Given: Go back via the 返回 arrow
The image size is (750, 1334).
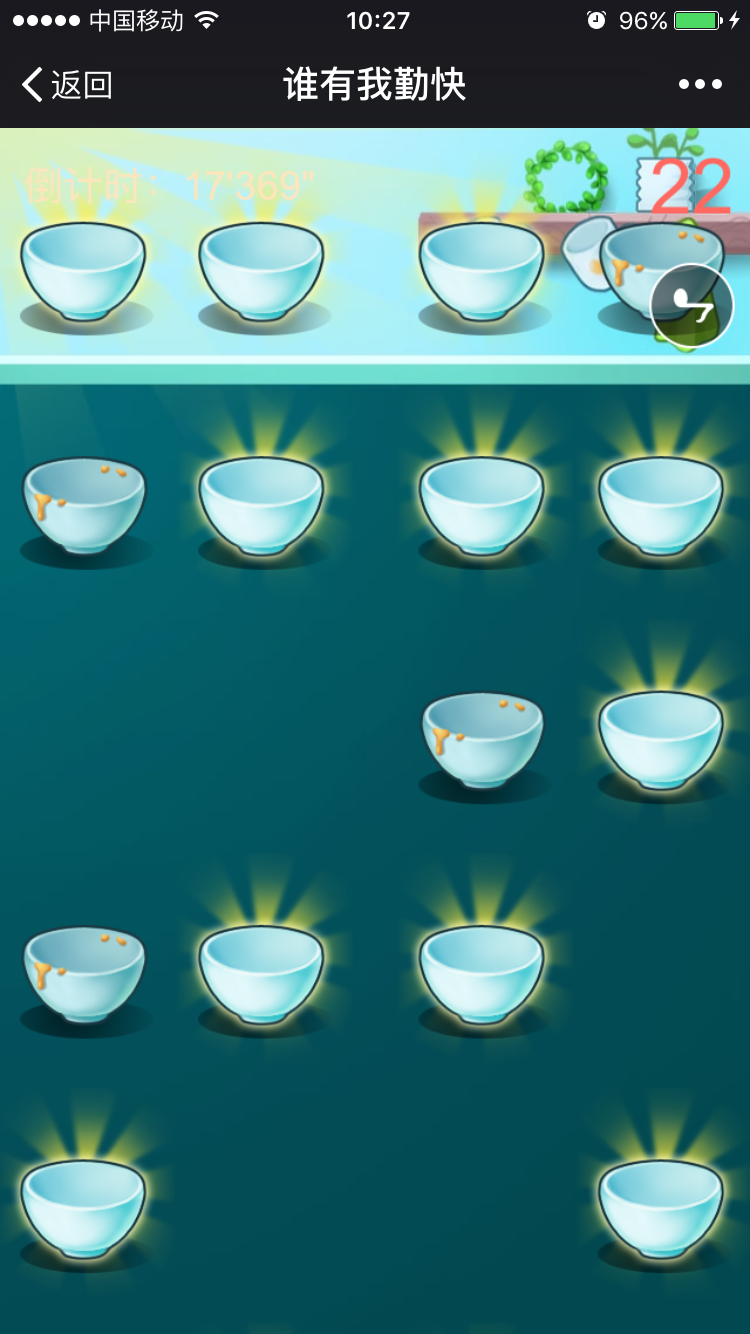Looking at the screenshot, I should coord(66,85).
